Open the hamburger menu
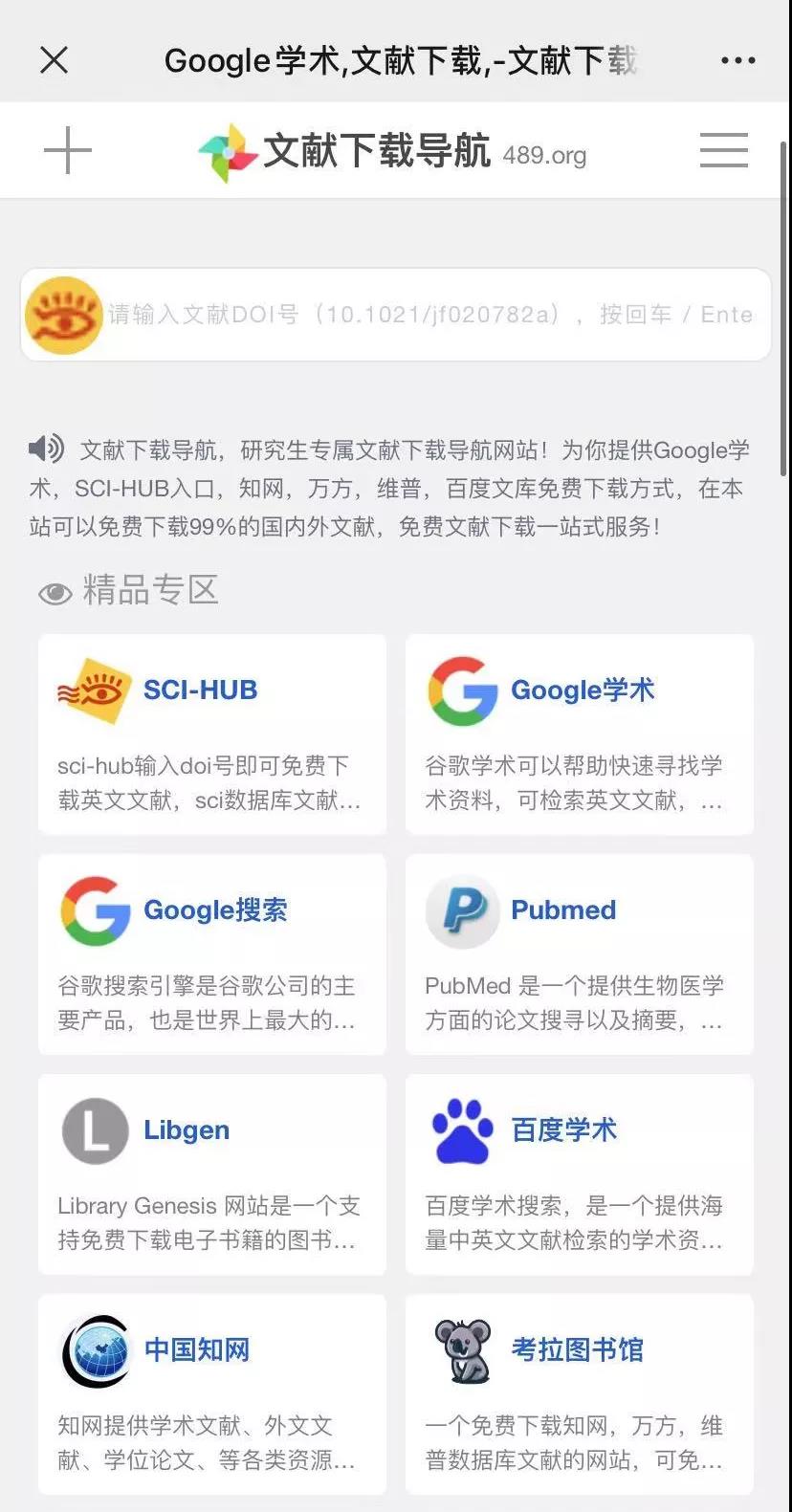 (723, 151)
